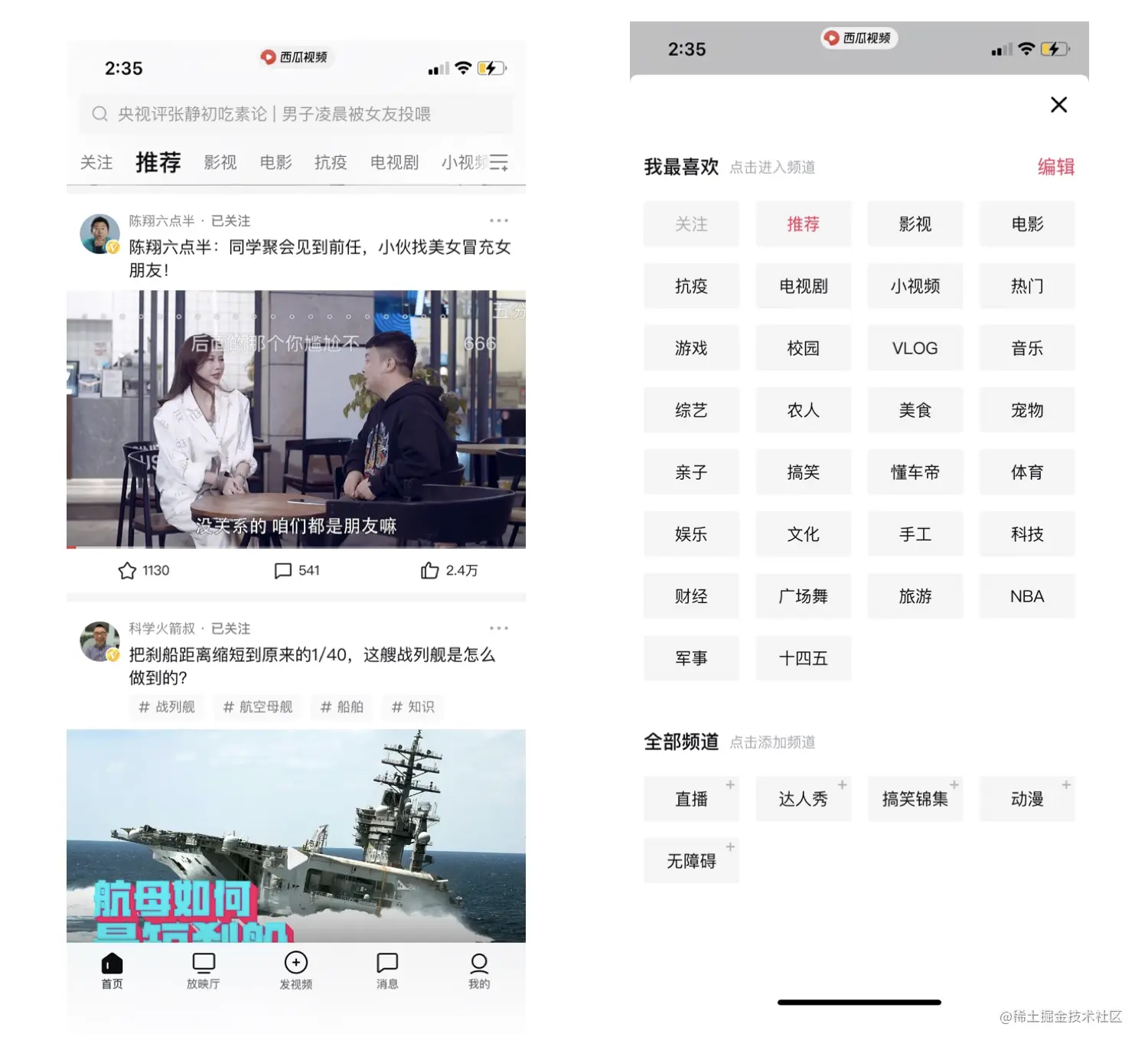Tap 发视频 to upload a video
This screenshot has width=1148, height=1050.
[296, 970]
